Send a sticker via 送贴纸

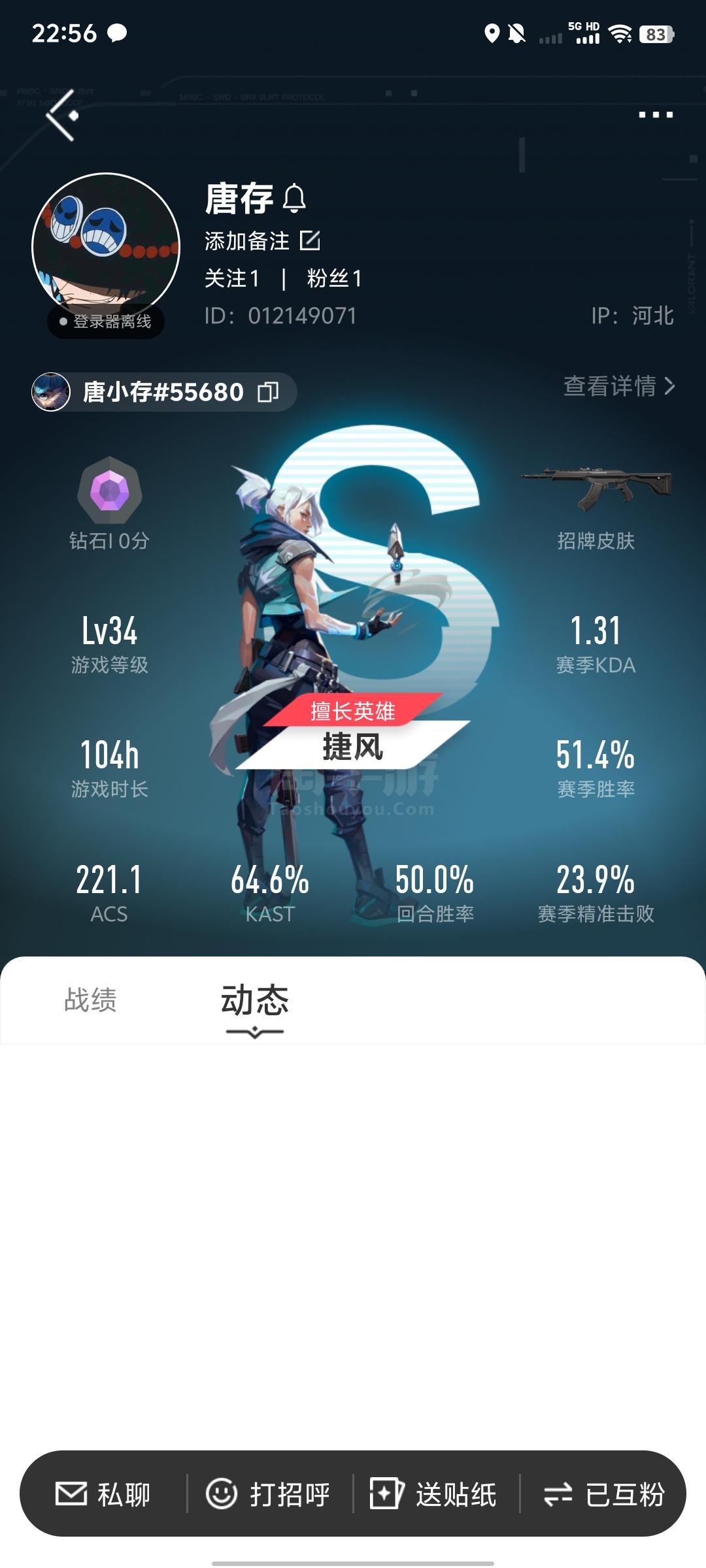coord(434,1494)
